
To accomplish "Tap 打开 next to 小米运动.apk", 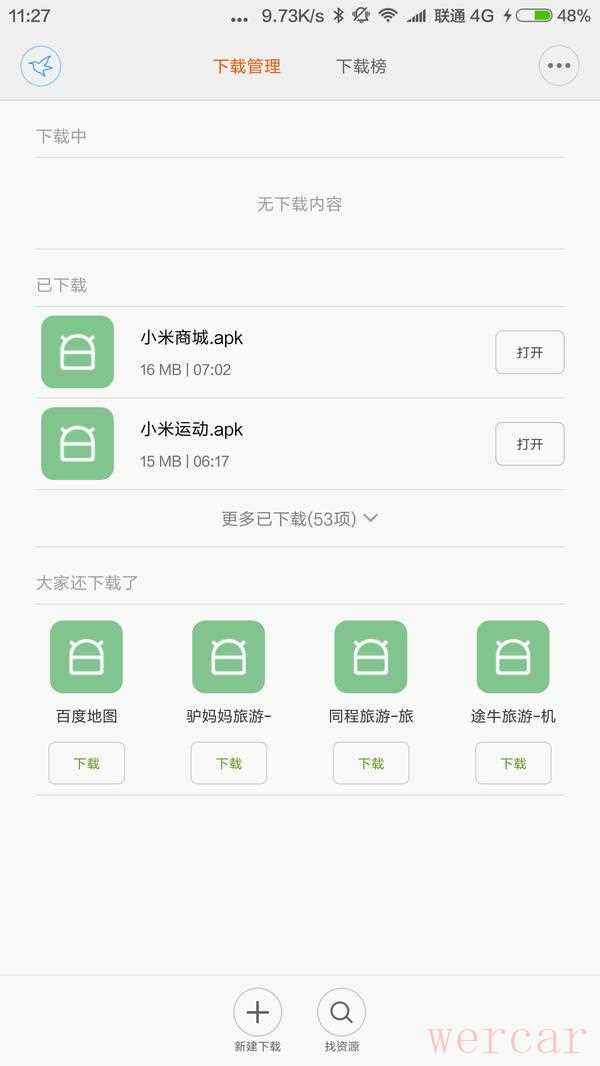I will coord(529,444).
